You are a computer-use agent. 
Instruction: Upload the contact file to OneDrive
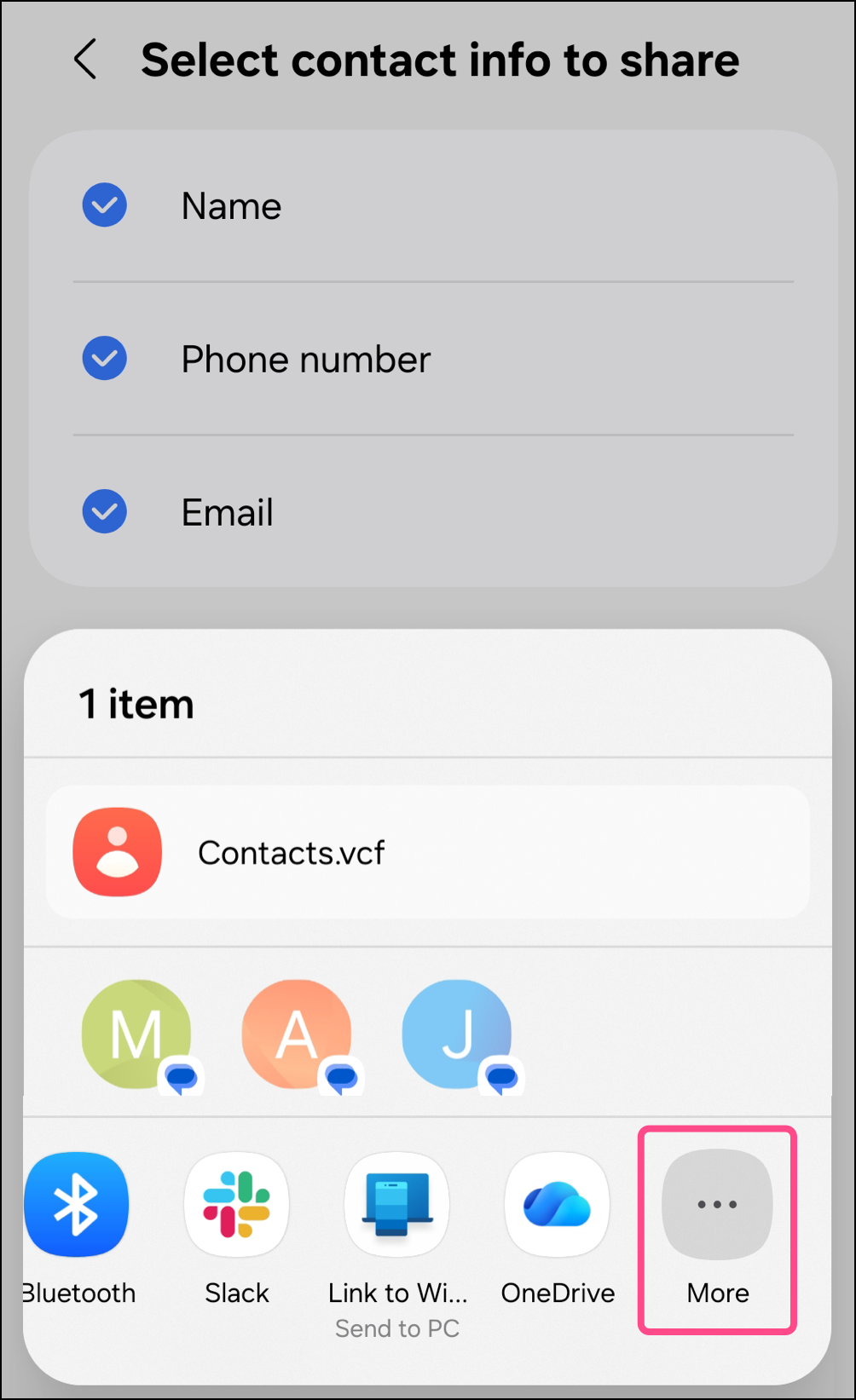(558, 1205)
